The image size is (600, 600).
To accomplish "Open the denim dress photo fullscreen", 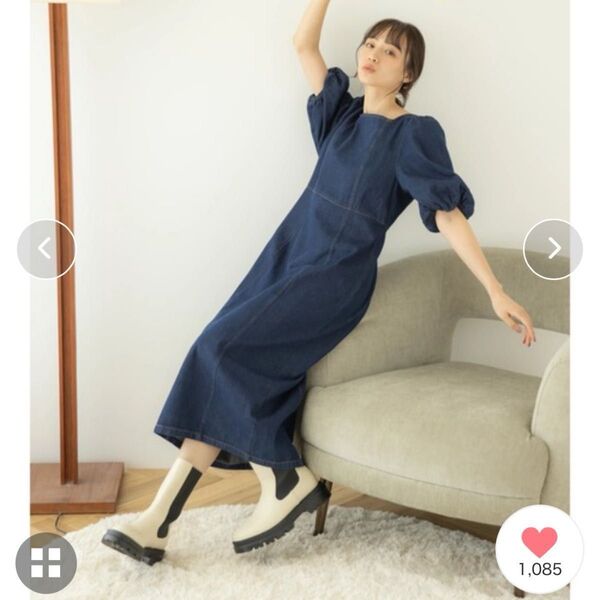I will (x=300, y=300).
